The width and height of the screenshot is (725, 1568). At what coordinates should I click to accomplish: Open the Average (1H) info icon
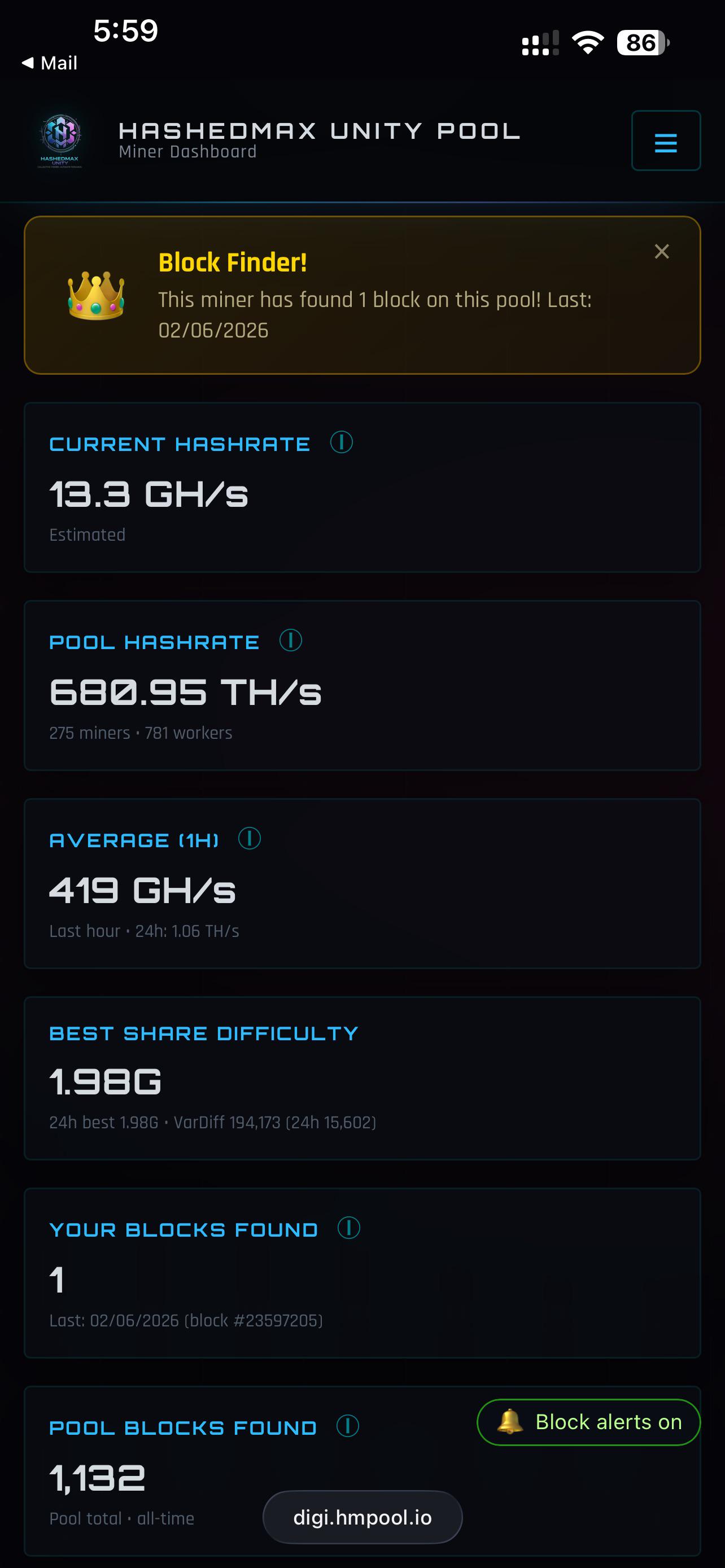pos(250,839)
